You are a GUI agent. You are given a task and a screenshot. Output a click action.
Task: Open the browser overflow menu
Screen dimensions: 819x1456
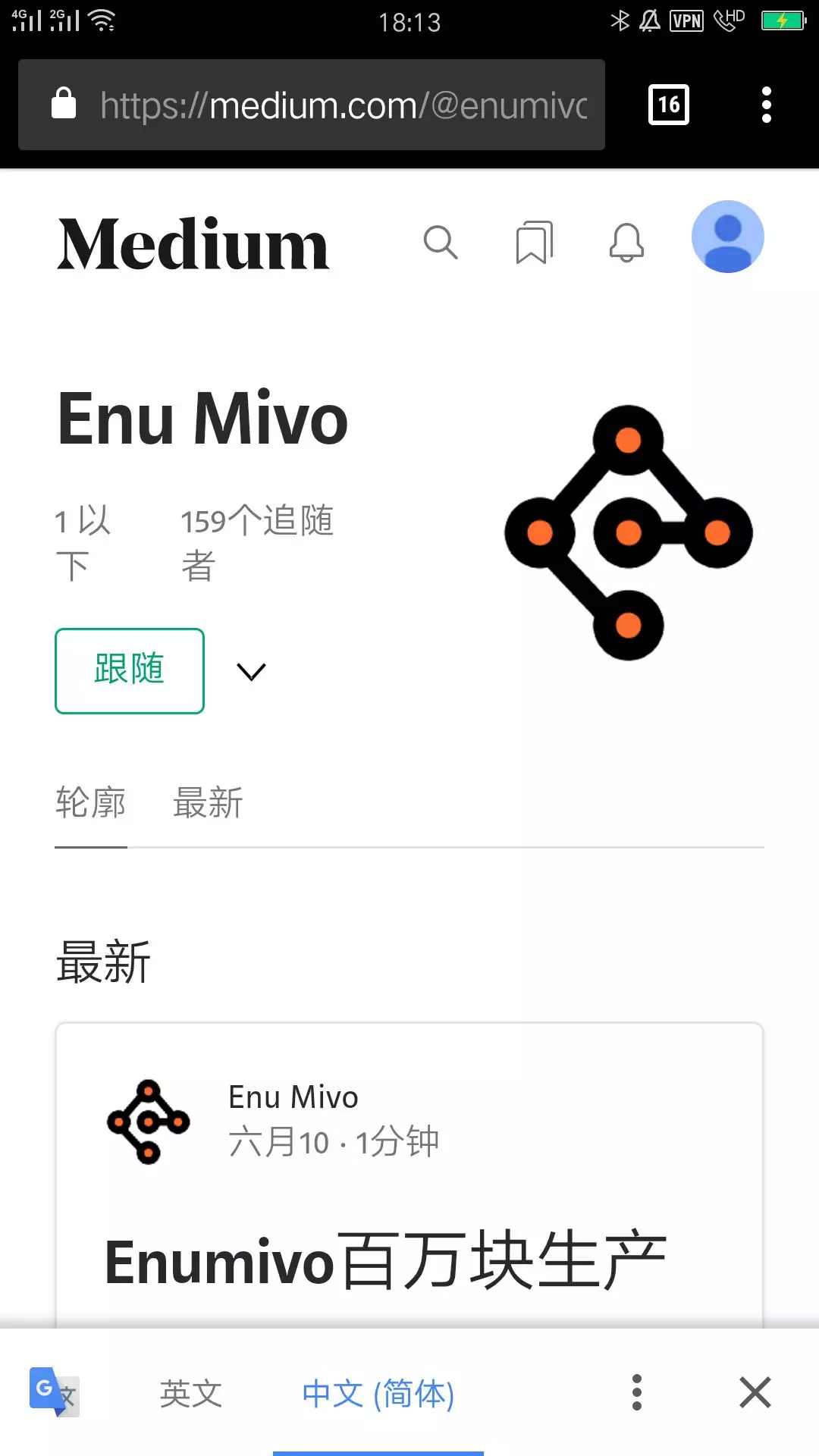766,105
